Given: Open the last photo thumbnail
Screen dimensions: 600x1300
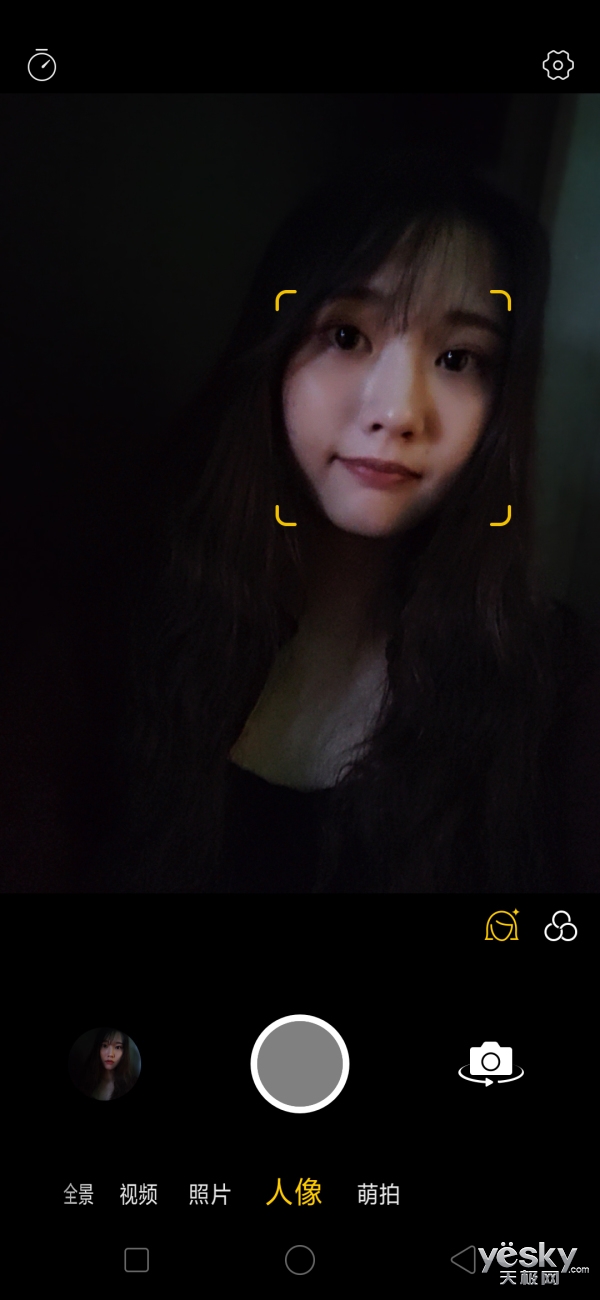Looking at the screenshot, I should (x=105, y=1064).
